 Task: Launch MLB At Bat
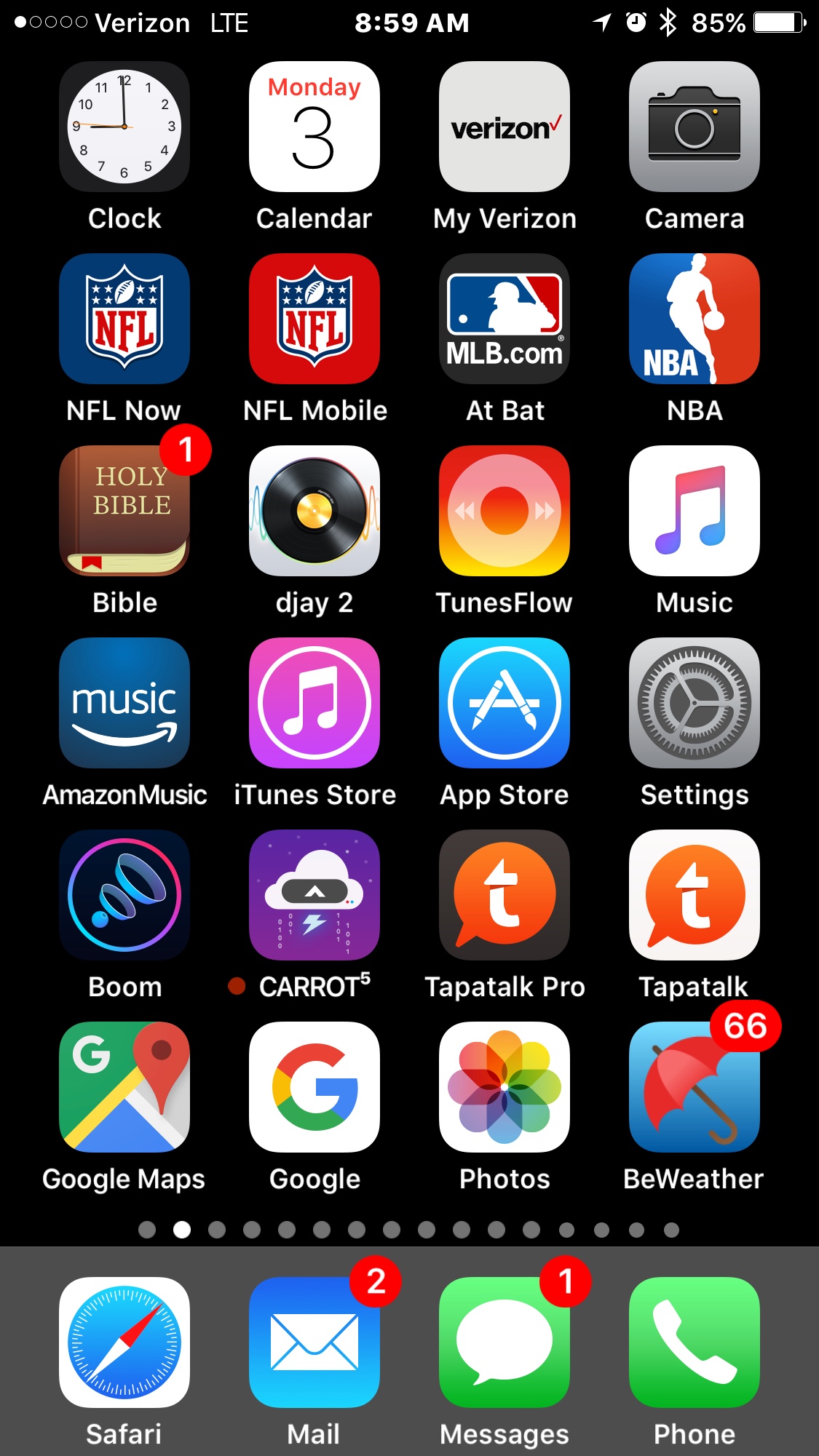coord(505,319)
